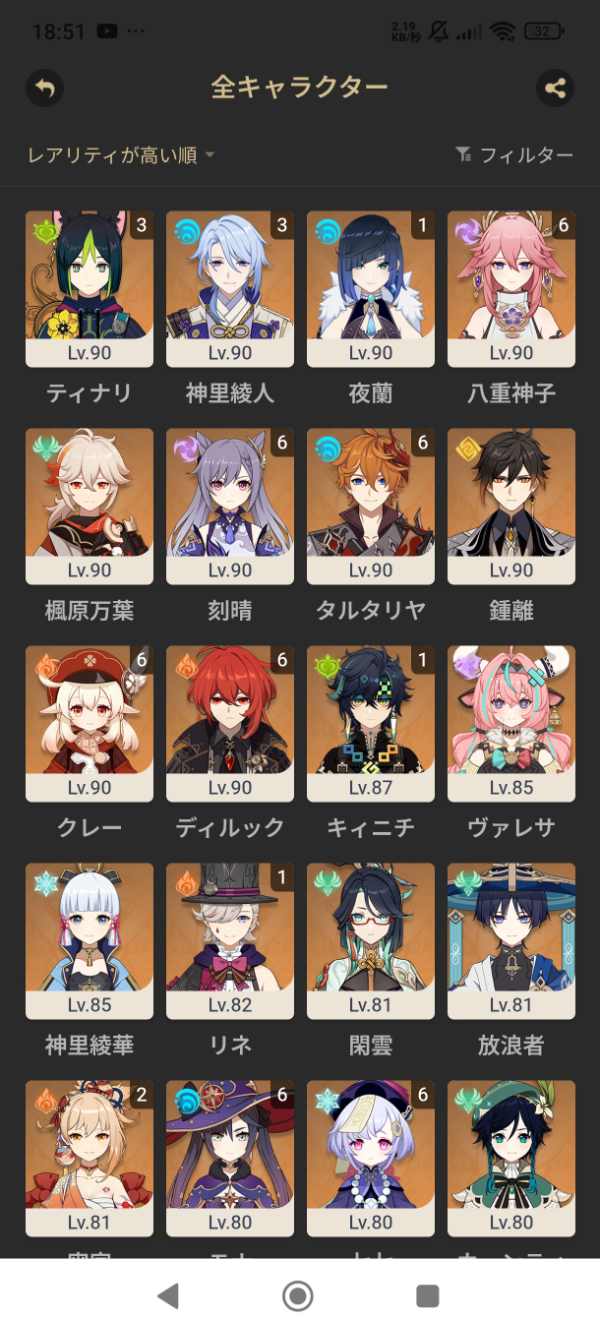This screenshot has height=1333, width=600.
Task: Open 放浪者 character card
Action: point(511,940)
